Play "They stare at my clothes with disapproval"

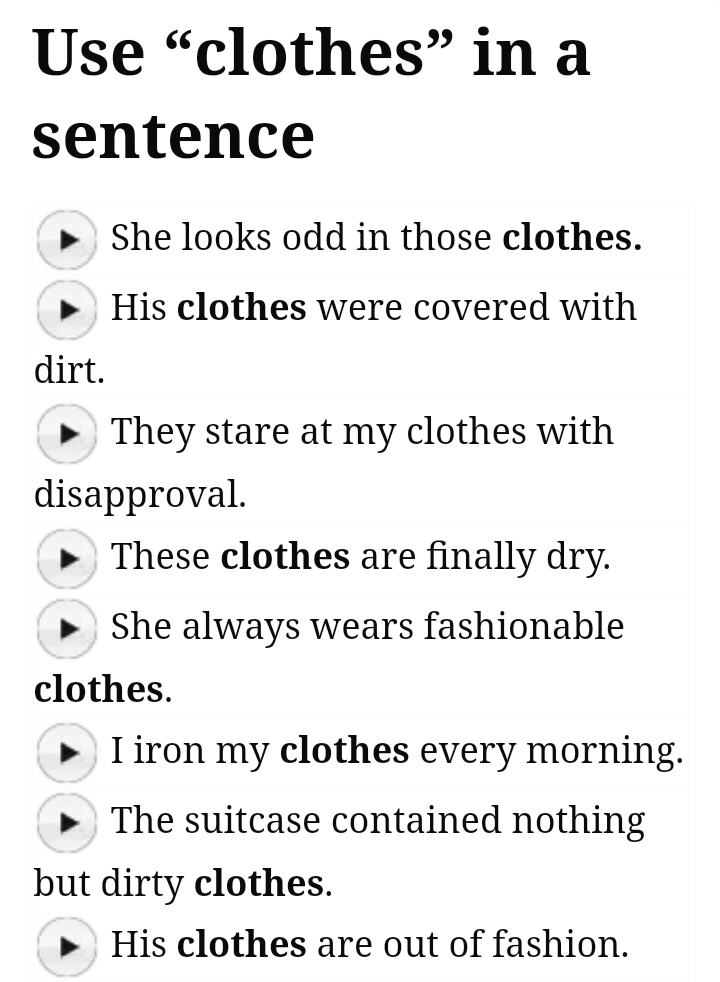click(66, 434)
